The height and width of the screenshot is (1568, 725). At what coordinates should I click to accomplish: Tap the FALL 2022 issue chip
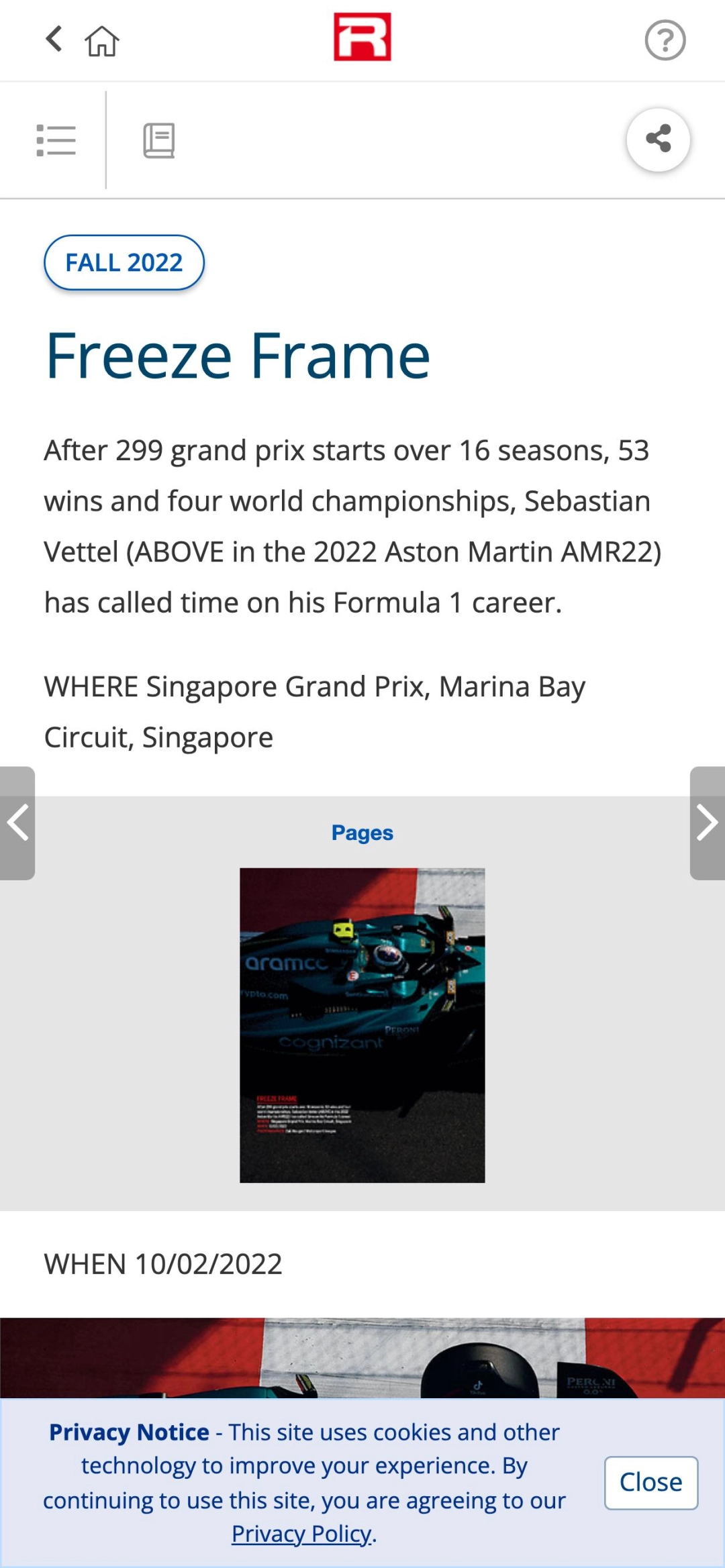tap(124, 262)
